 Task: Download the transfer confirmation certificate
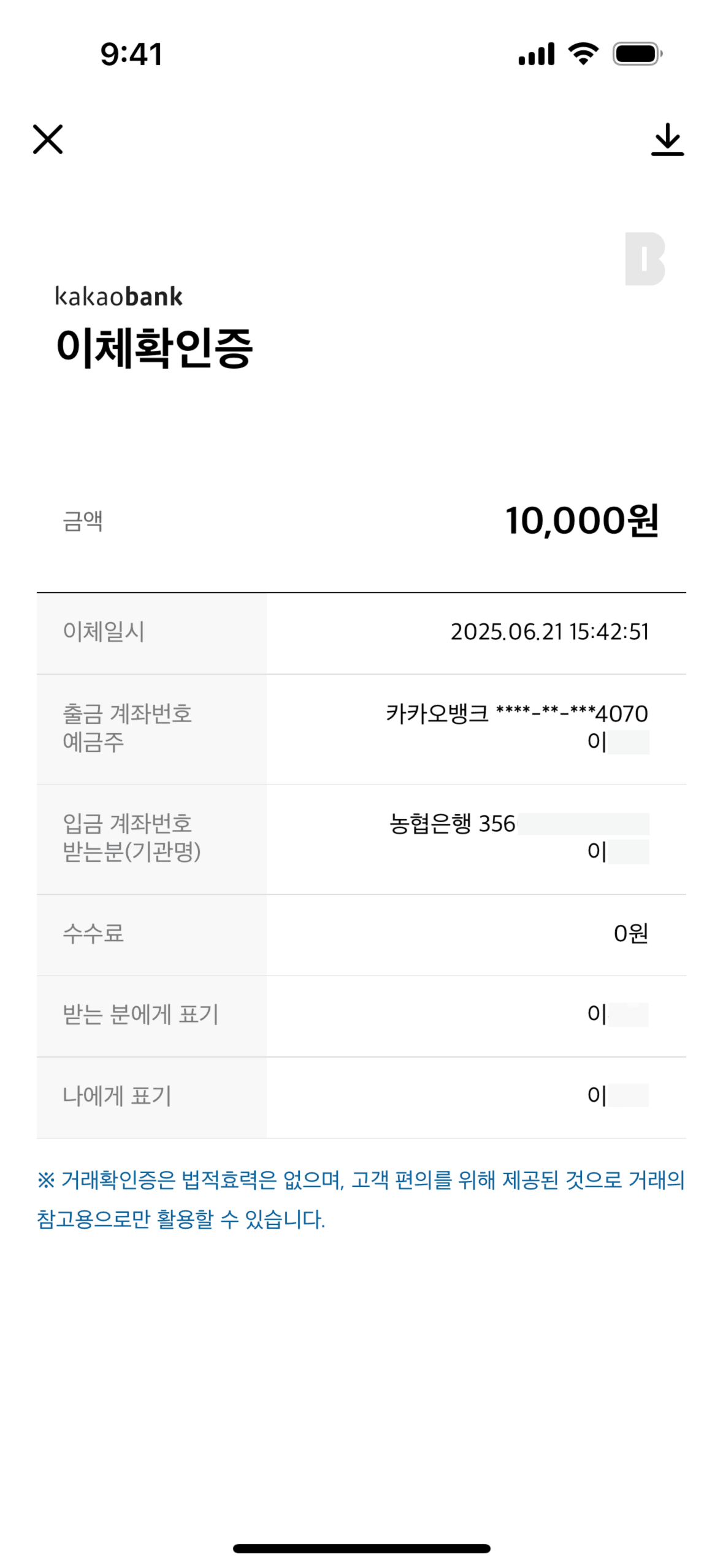click(667, 139)
